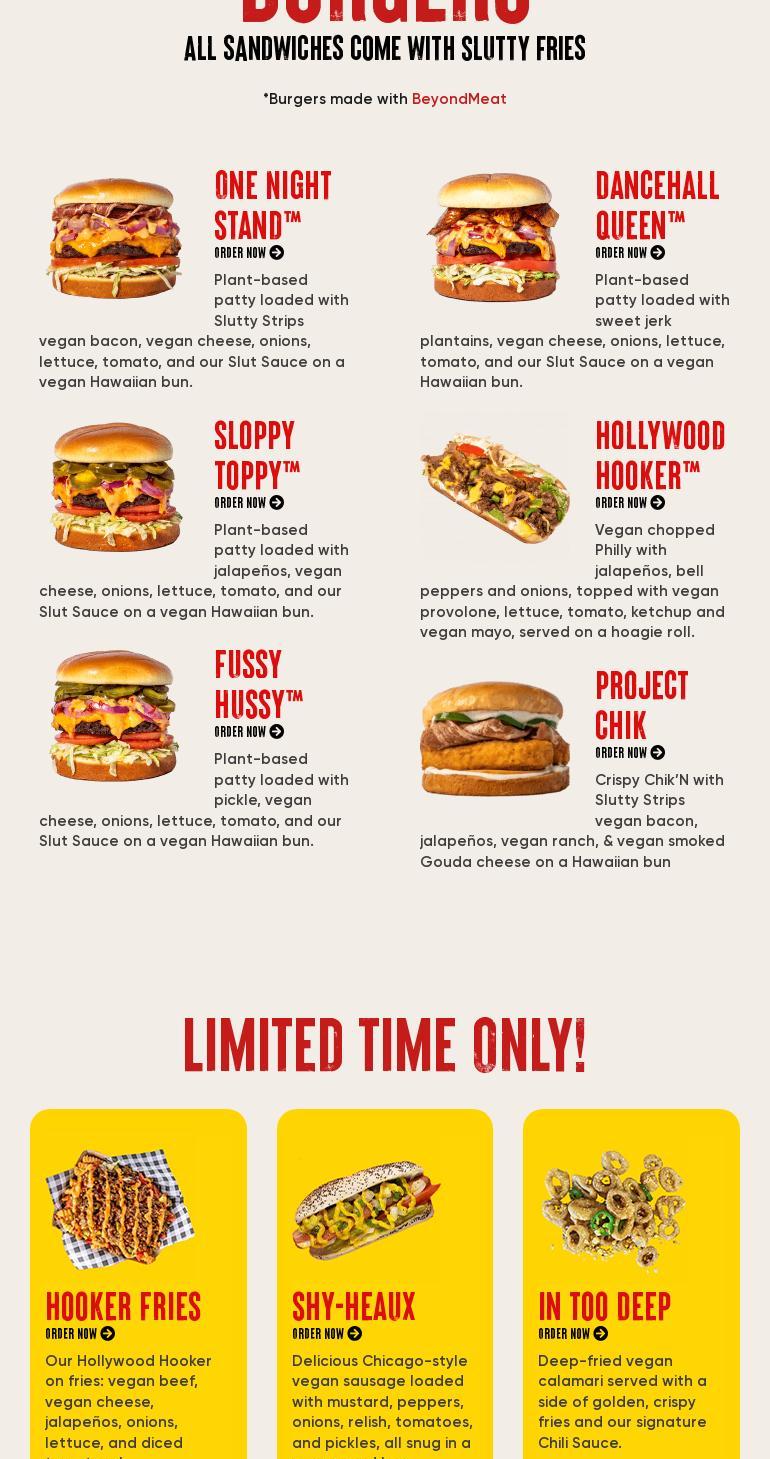
Task: Tap Order Now under Project Chik
Action: 630,753
